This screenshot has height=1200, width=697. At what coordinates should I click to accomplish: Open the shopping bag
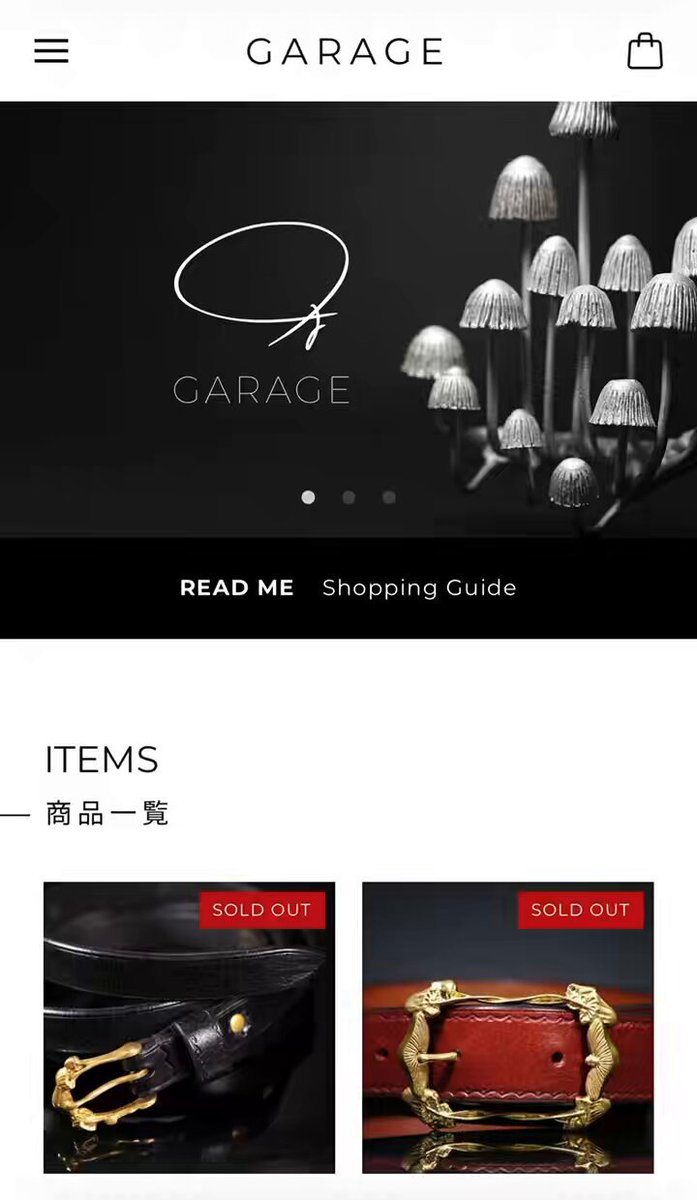(x=645, y=51)
